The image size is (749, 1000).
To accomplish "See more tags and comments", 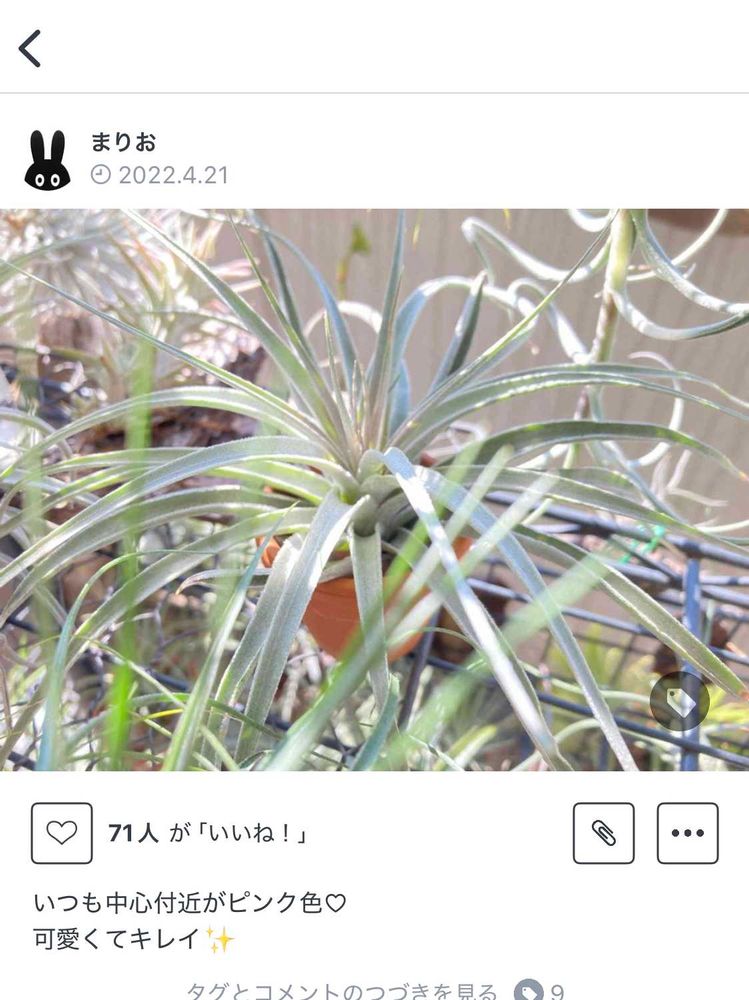I will [342, 991].
